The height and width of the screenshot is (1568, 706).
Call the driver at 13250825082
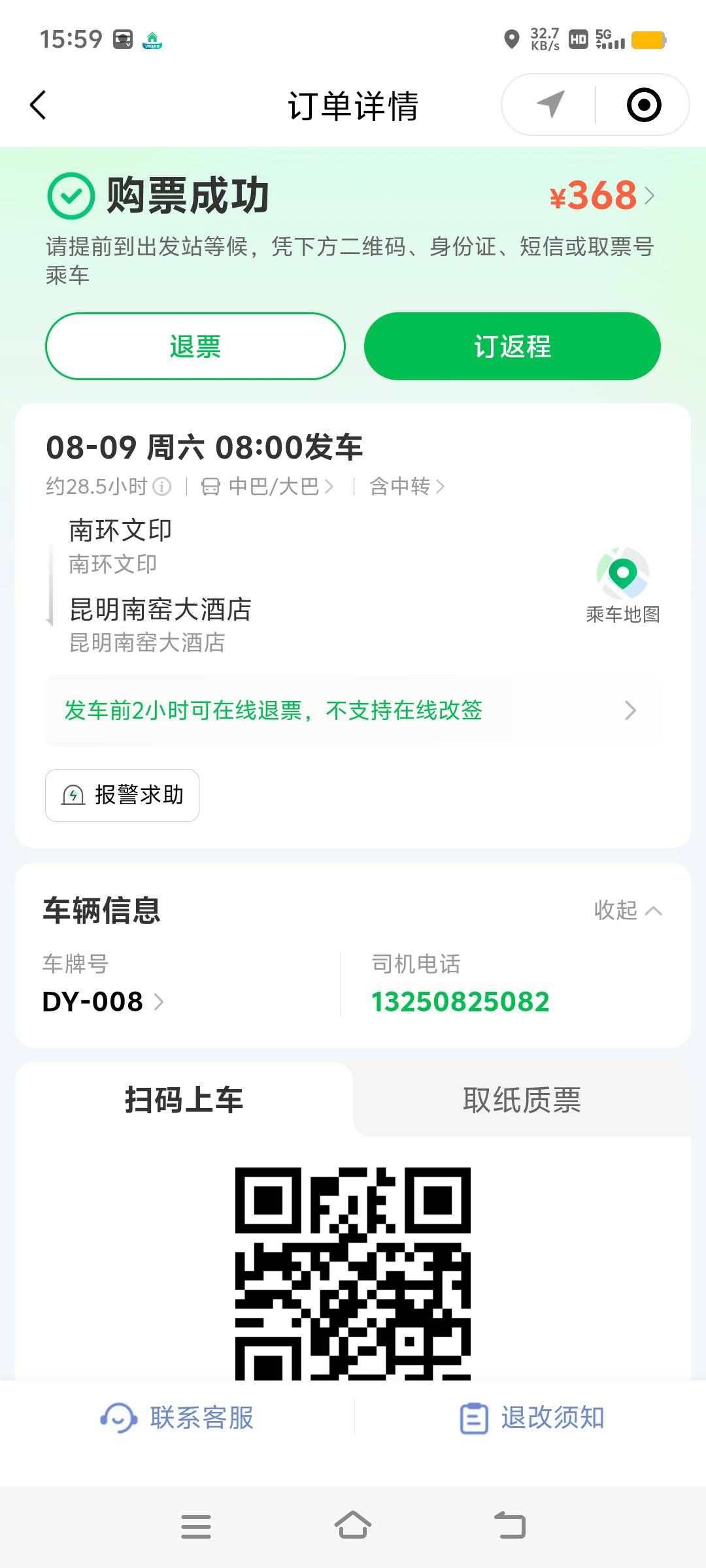(460, 1002)
